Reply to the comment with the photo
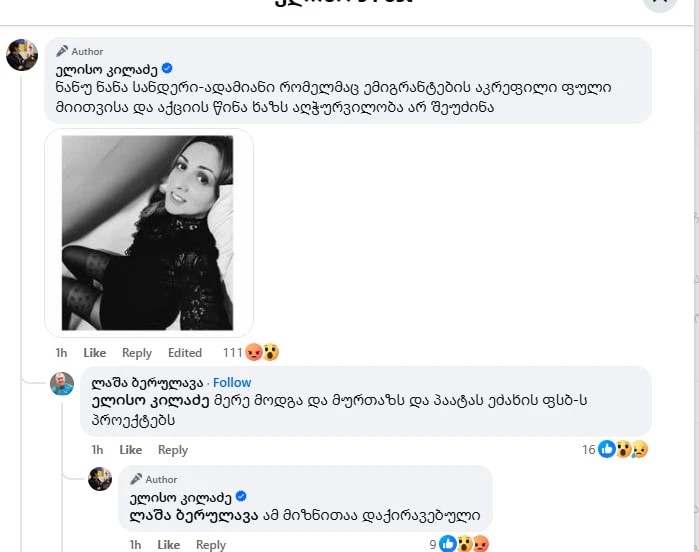 tap(136, 353)
